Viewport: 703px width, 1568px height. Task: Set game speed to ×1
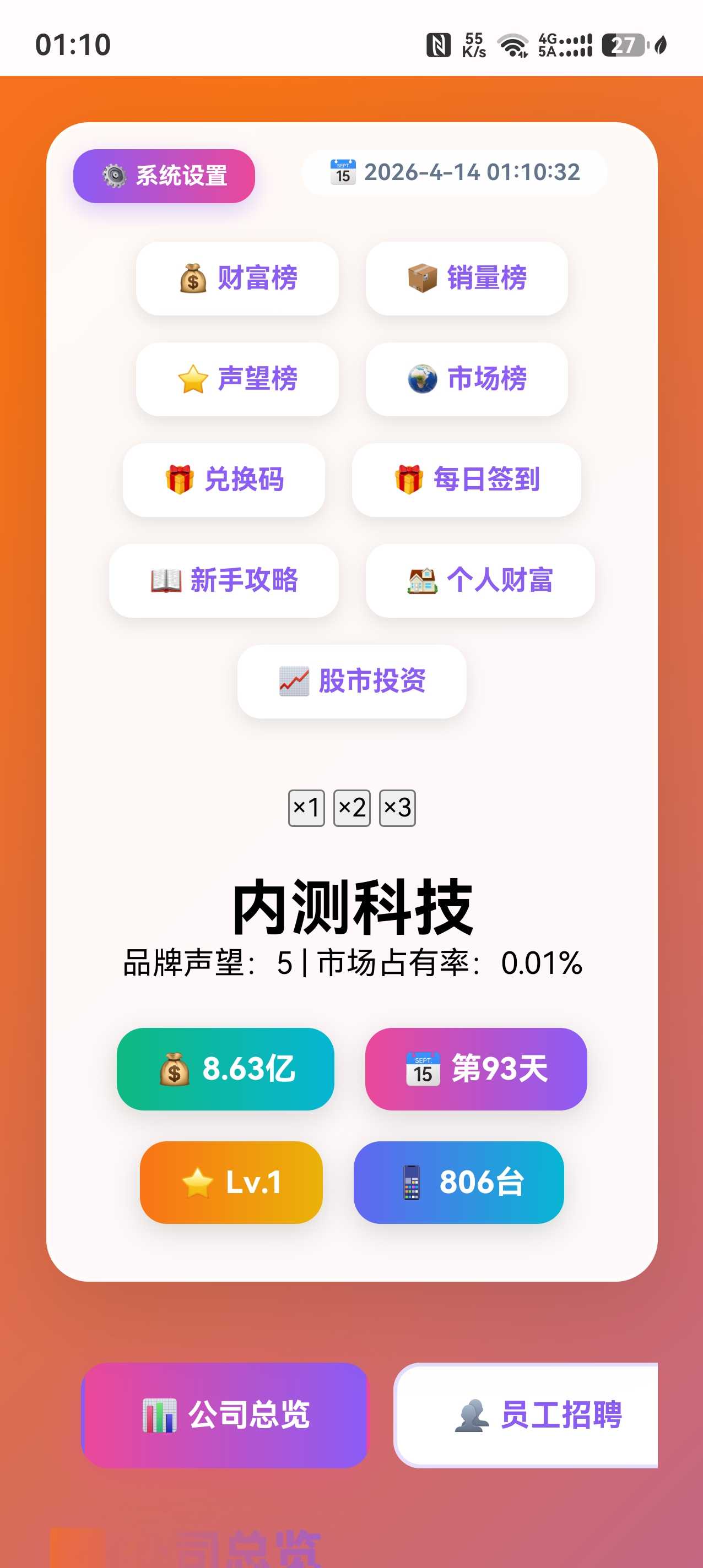306,808
